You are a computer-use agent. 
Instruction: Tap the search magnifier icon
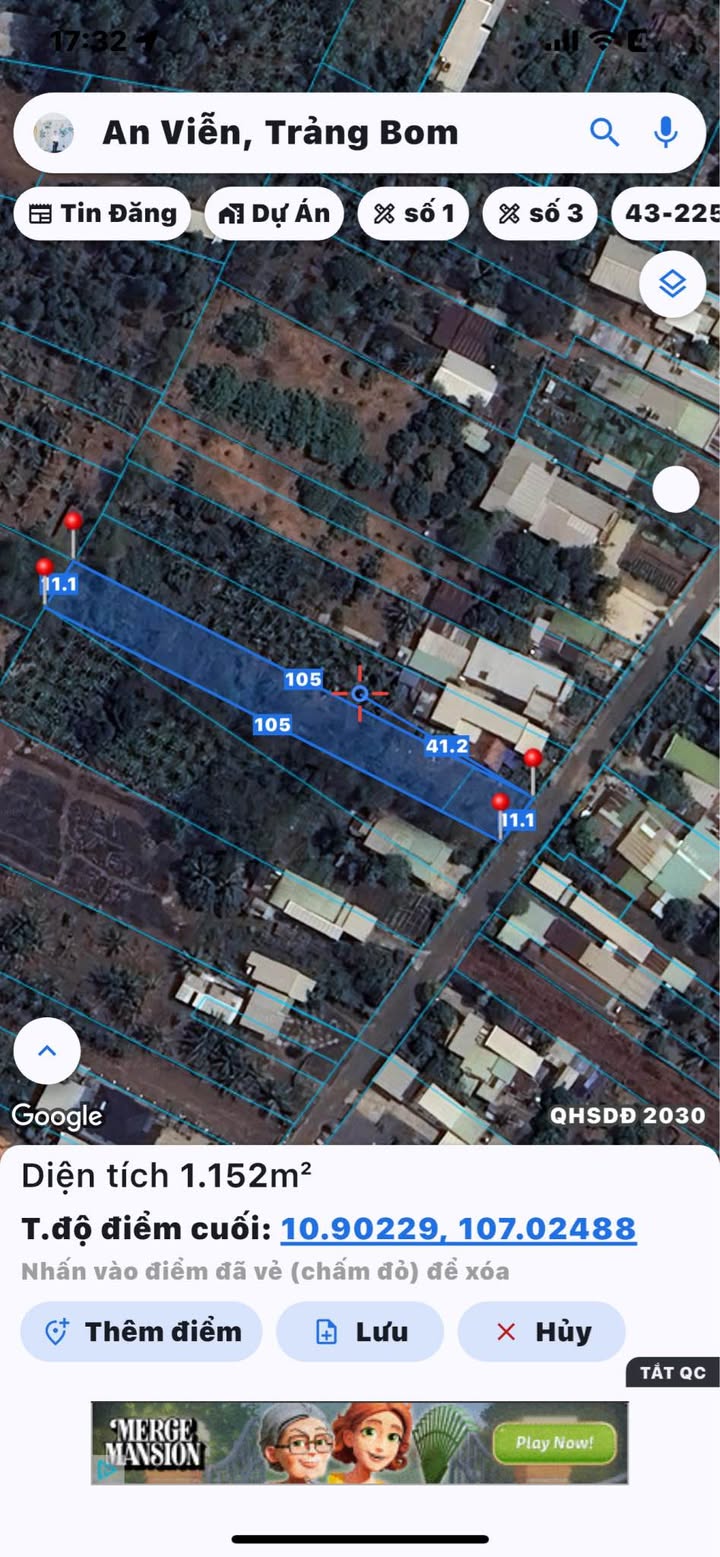point(604,132)
